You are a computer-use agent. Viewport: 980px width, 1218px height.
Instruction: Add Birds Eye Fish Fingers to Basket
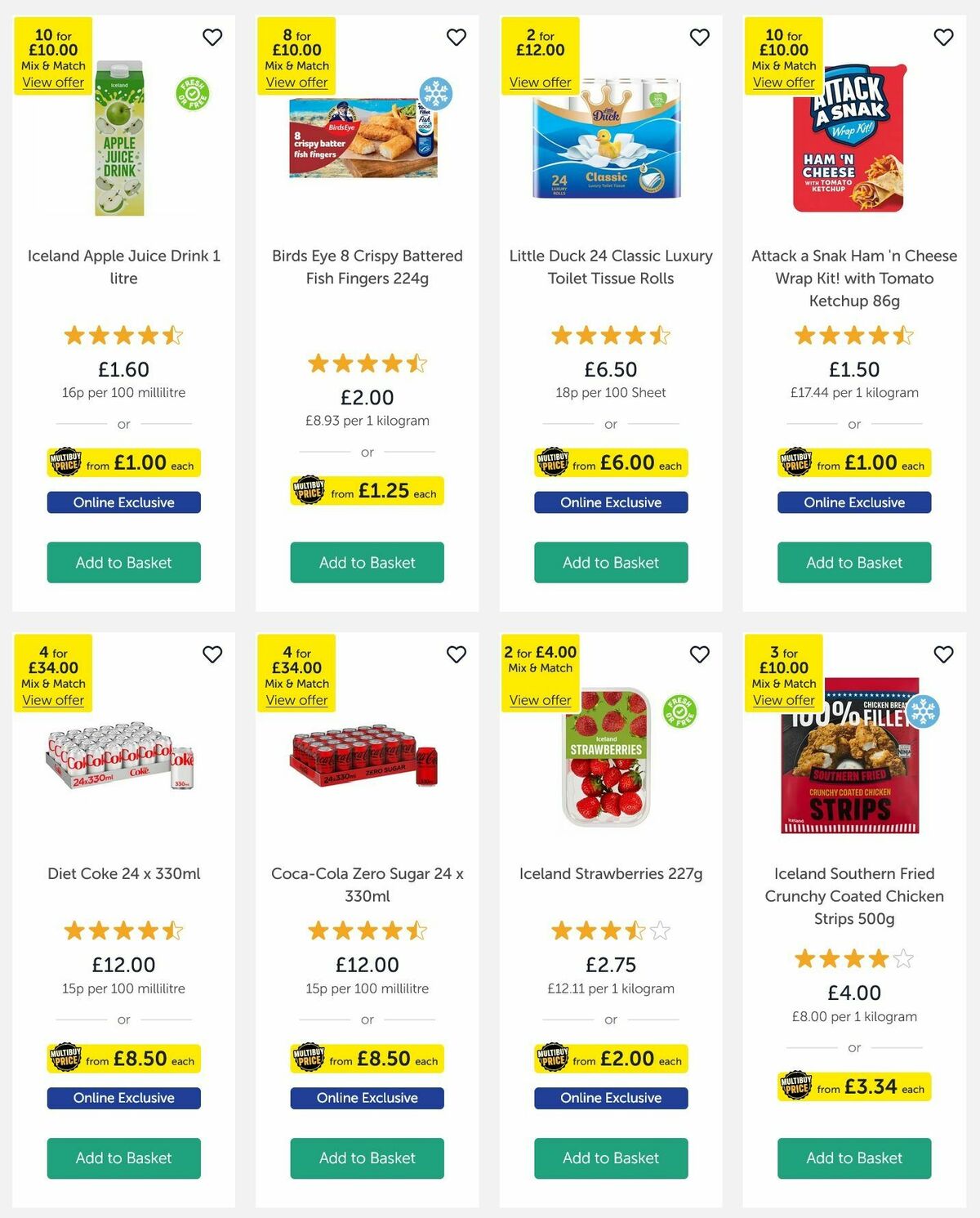coord(366,562)
